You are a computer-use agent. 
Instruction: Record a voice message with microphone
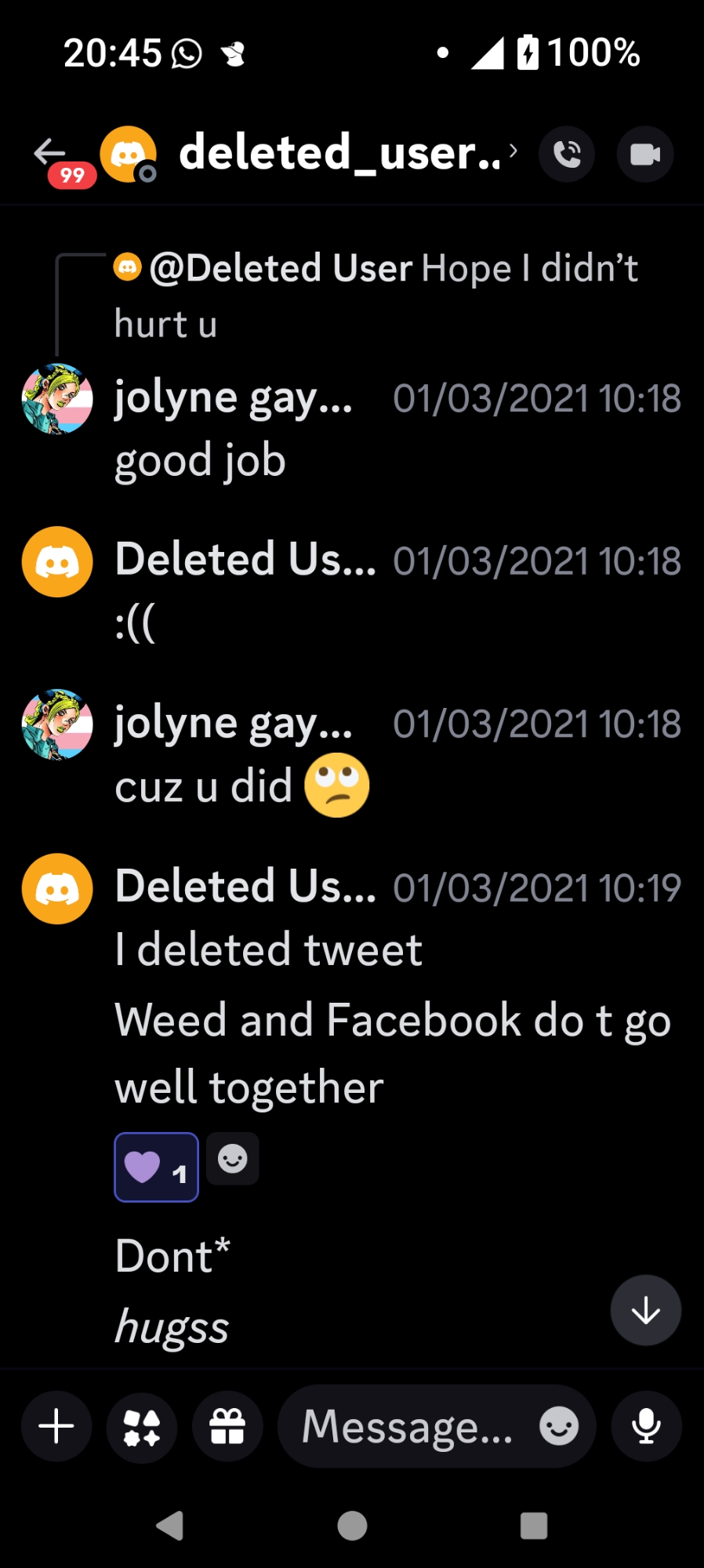click(647, 1426)
